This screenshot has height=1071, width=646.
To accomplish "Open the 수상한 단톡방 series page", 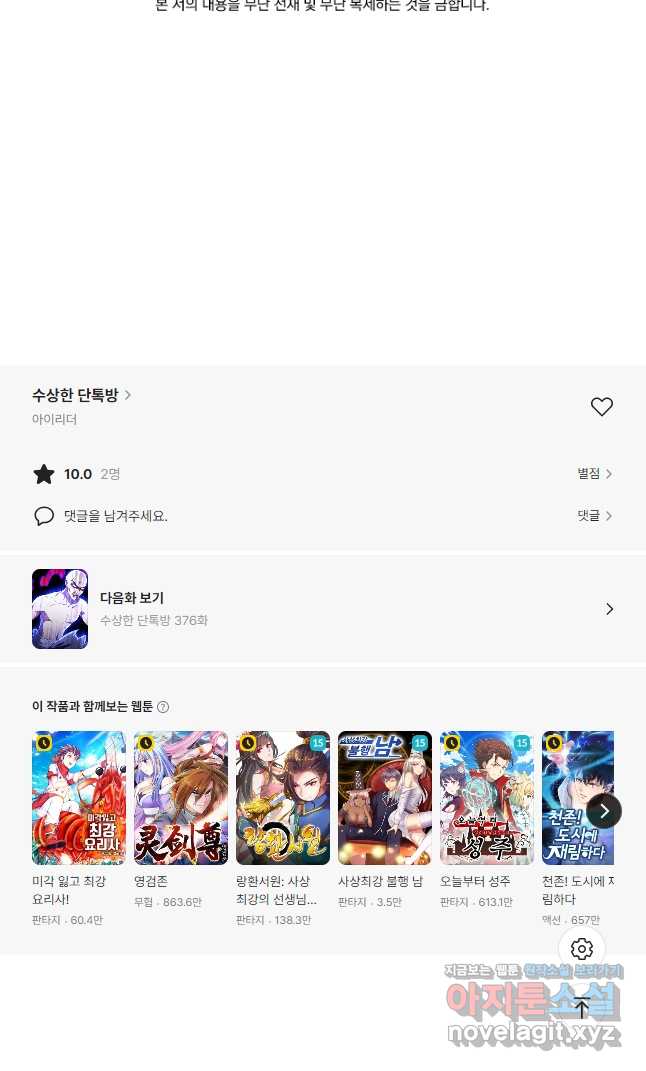I will point(81,395).
